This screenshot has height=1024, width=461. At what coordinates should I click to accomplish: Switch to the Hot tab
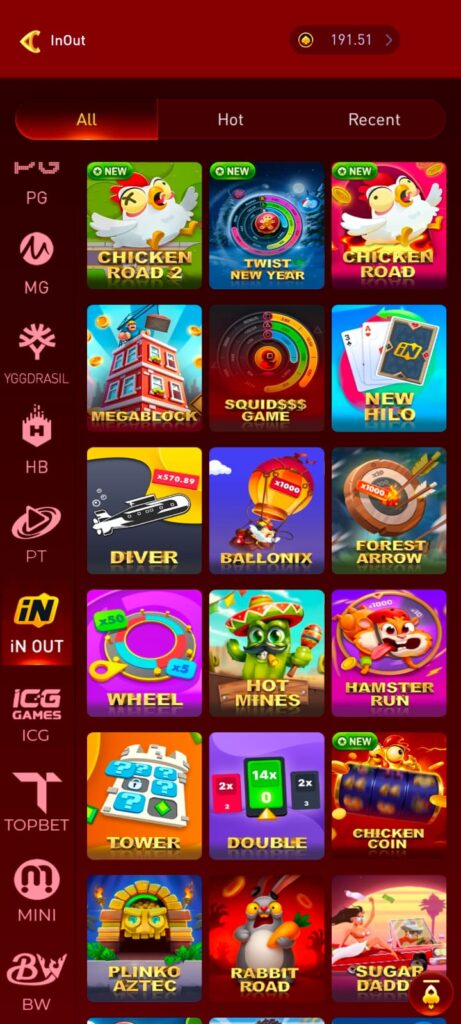click(230, 120)
